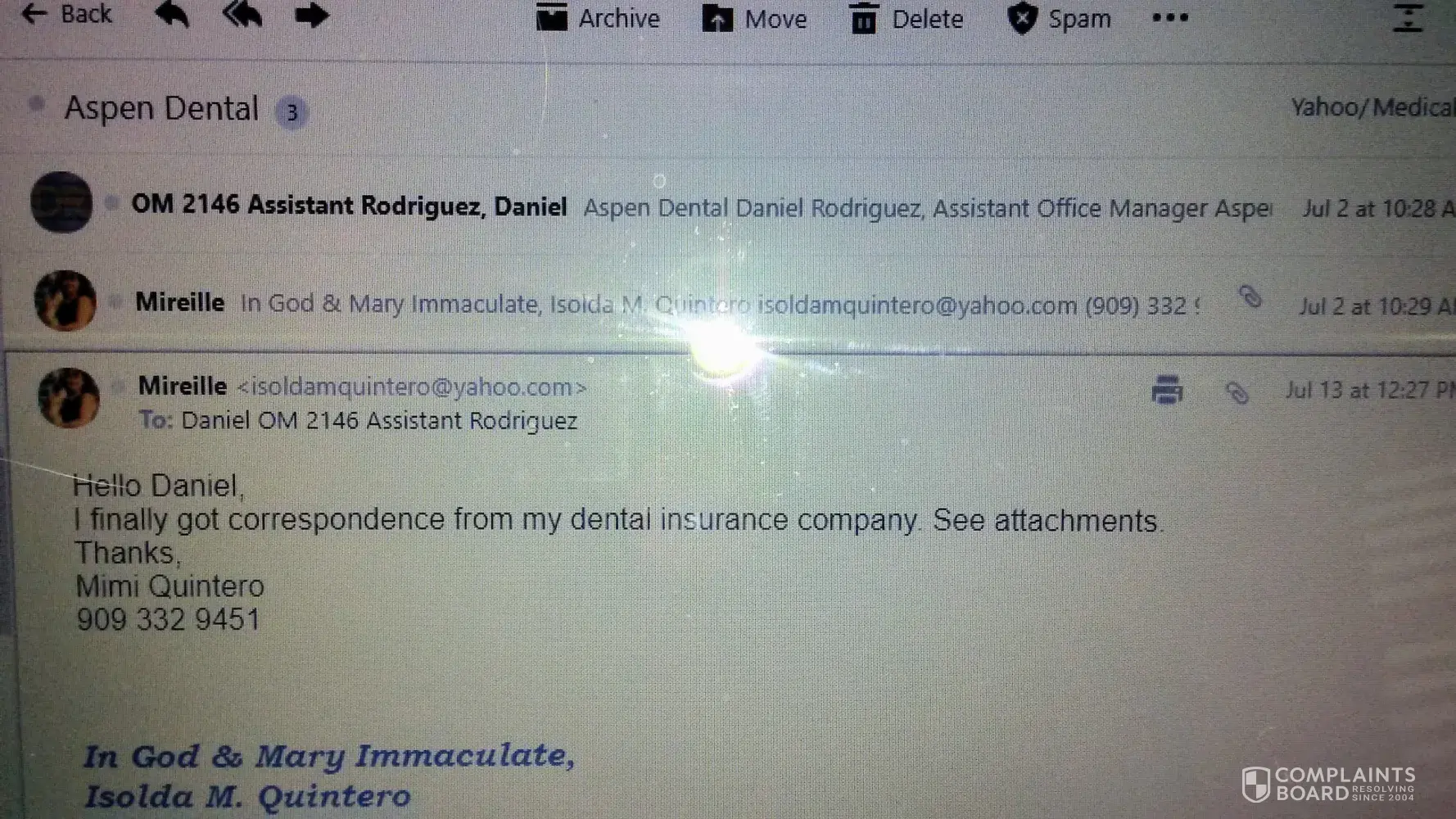Go back to the inbox
The height and width of the screenshot is (819, 1456).
coord(67,14)
